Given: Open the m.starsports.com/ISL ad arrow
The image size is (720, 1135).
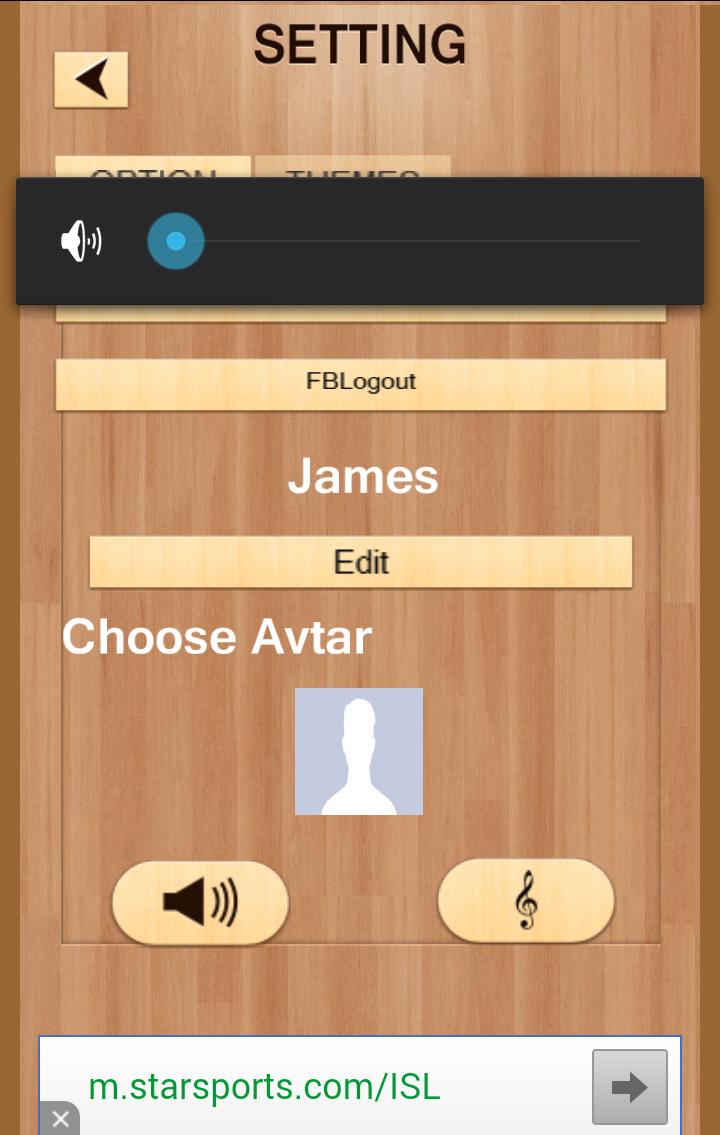Looking at the screenshot, I should point(629,1087).
